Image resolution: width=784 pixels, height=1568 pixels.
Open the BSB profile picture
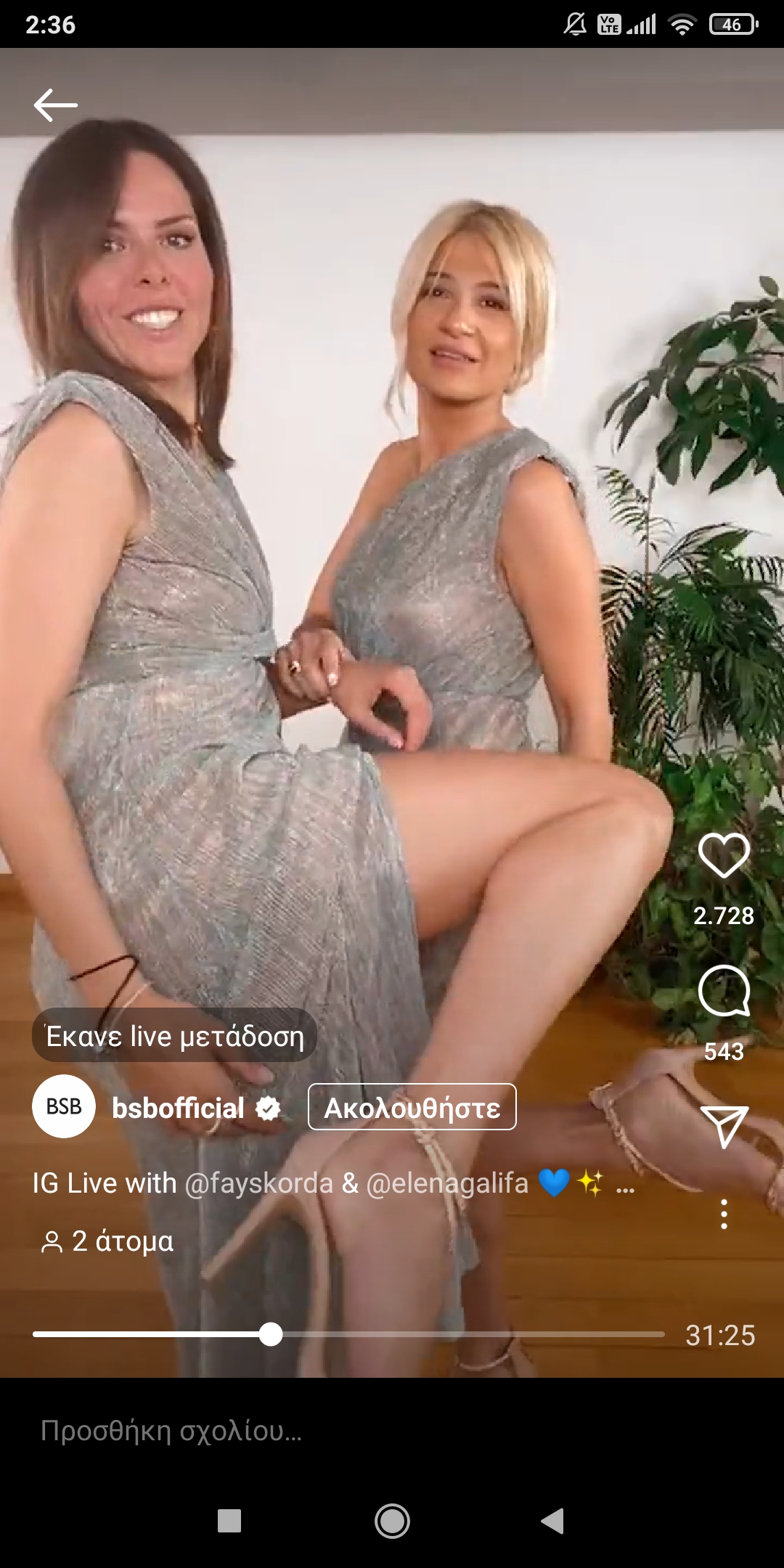click(64, 1106)
